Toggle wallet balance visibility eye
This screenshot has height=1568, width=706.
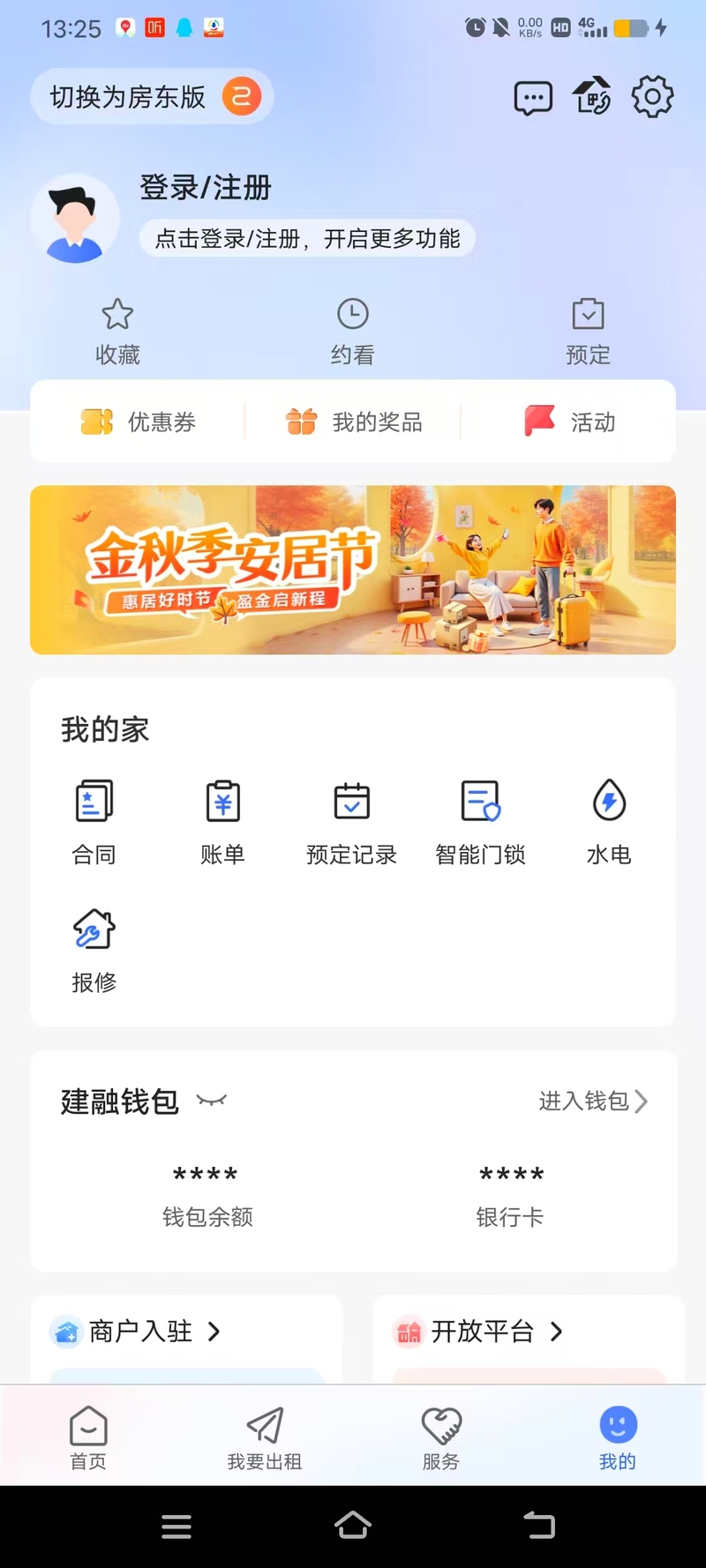pos(212,1101)
